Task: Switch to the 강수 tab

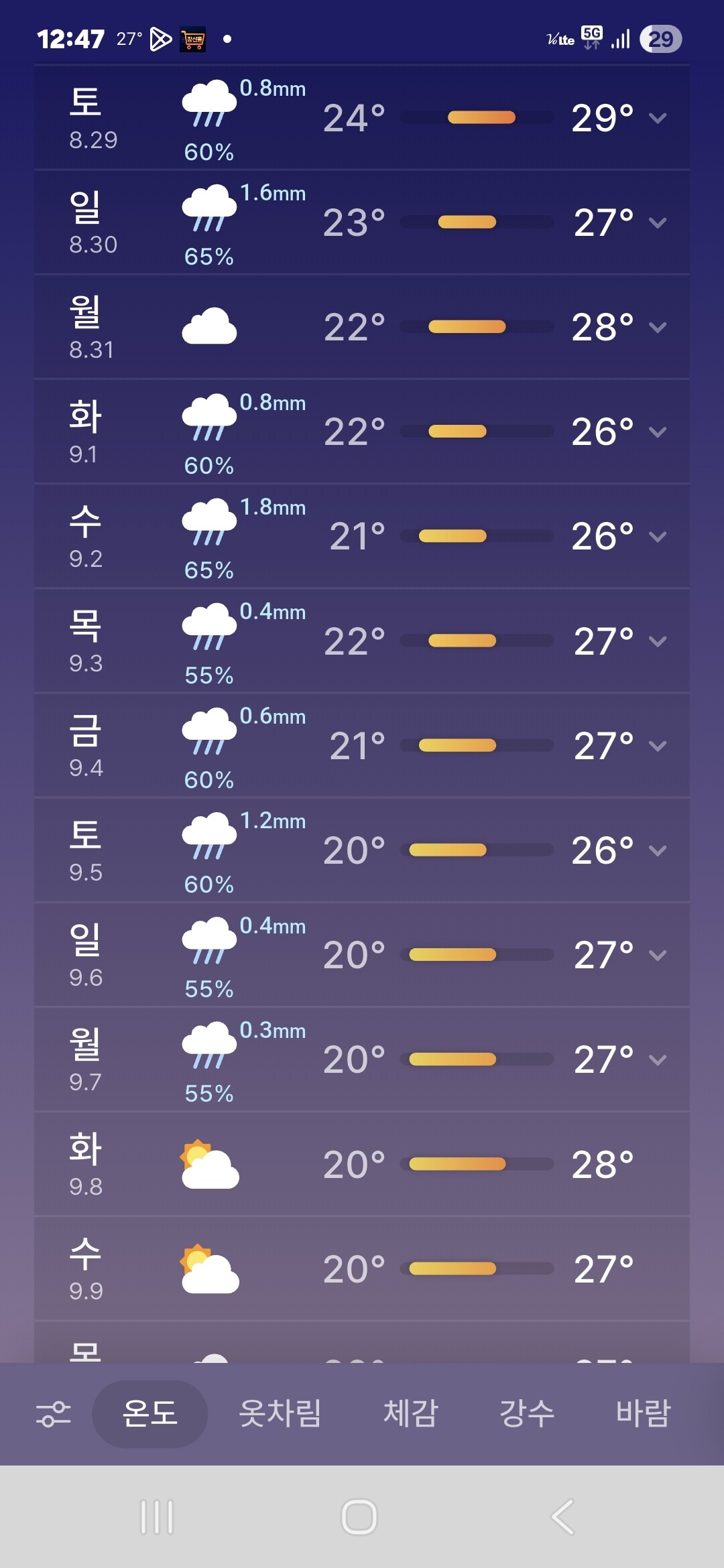Action: click(527, 1414)
